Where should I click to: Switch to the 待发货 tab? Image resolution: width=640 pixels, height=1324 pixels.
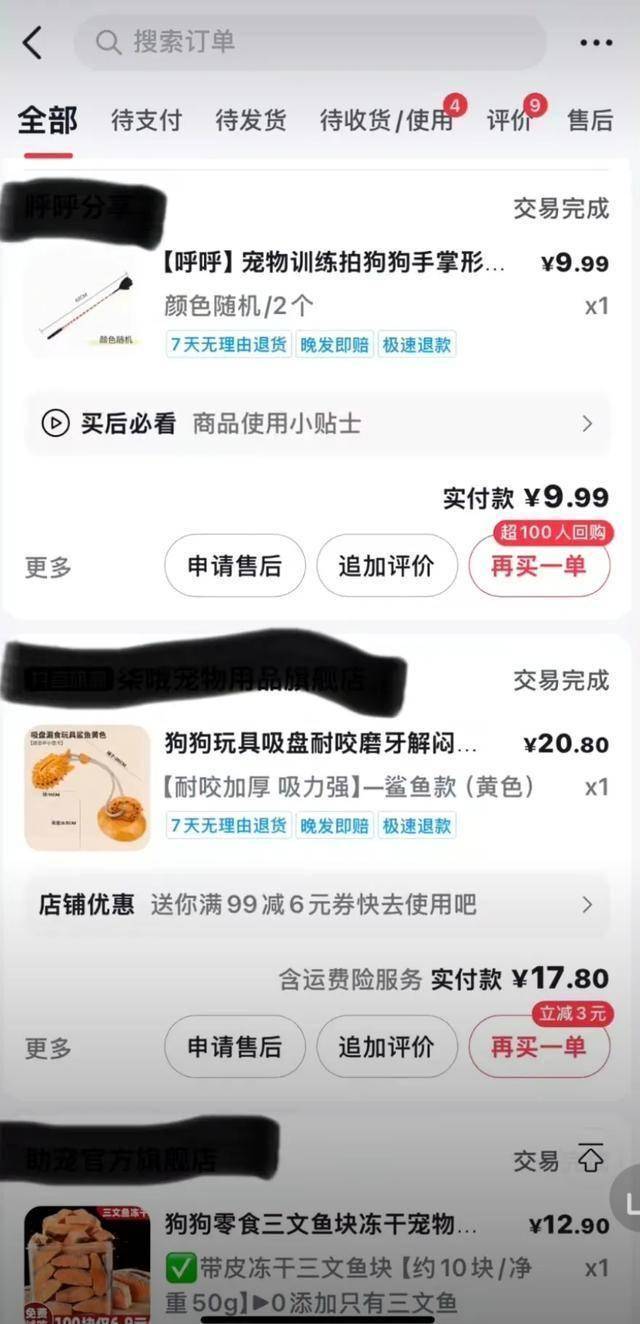[x=251, y=121]
